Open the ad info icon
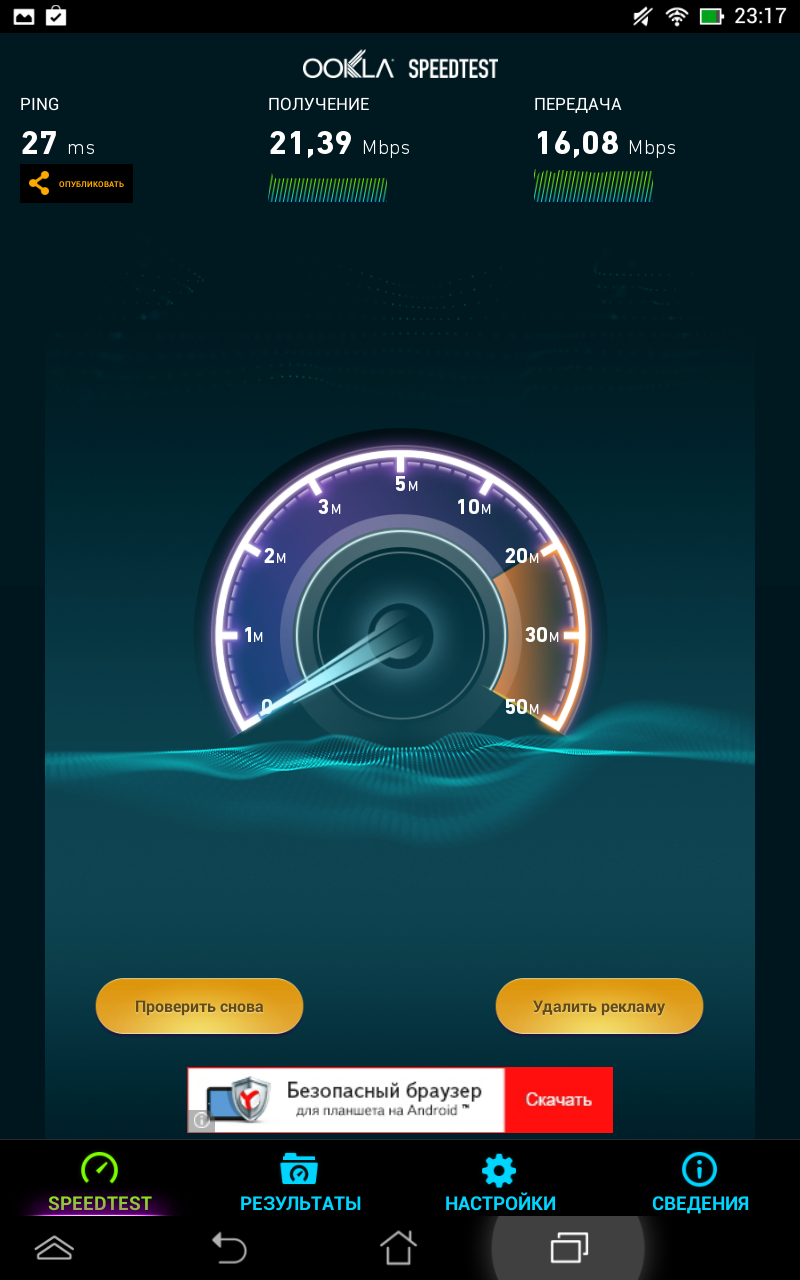 tap(201, 1120)
